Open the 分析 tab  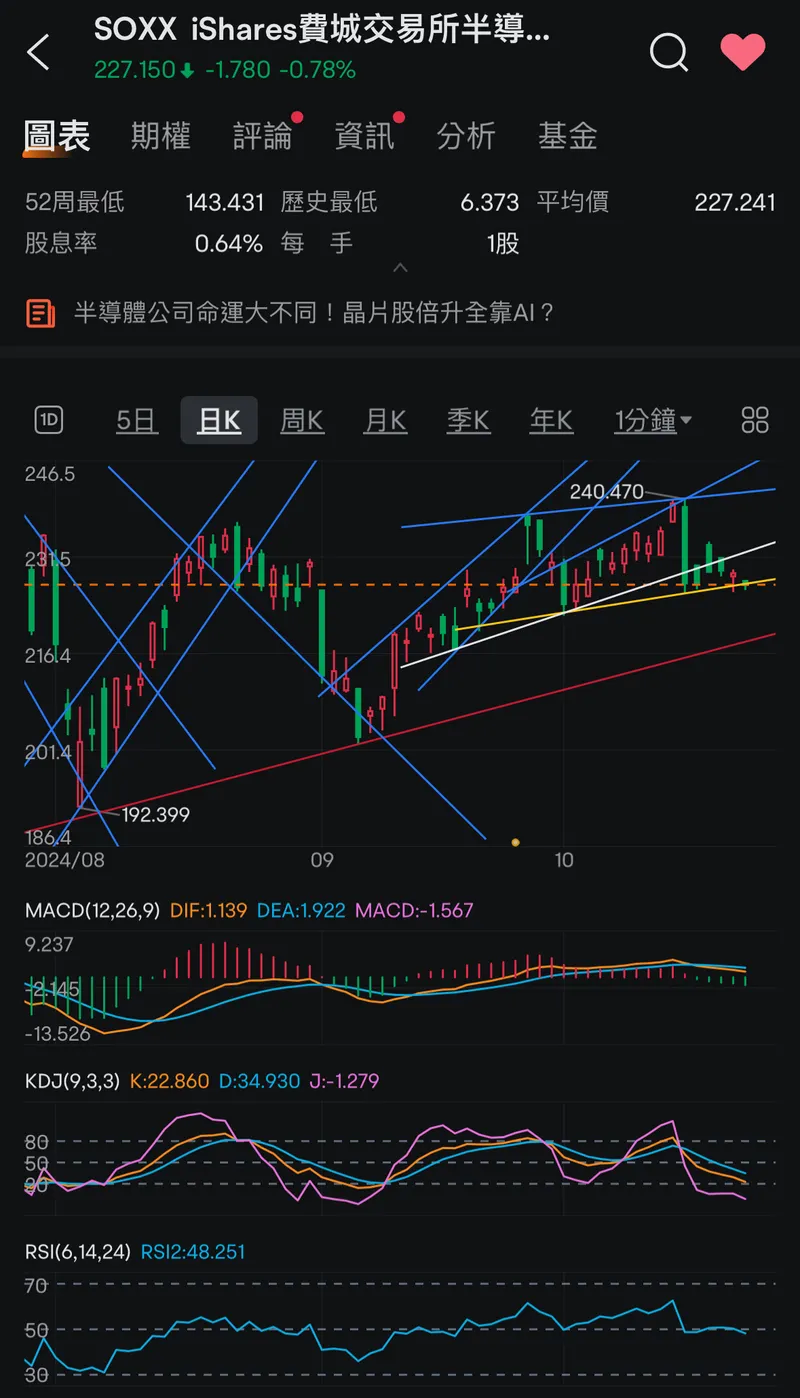tap(466, 136)
